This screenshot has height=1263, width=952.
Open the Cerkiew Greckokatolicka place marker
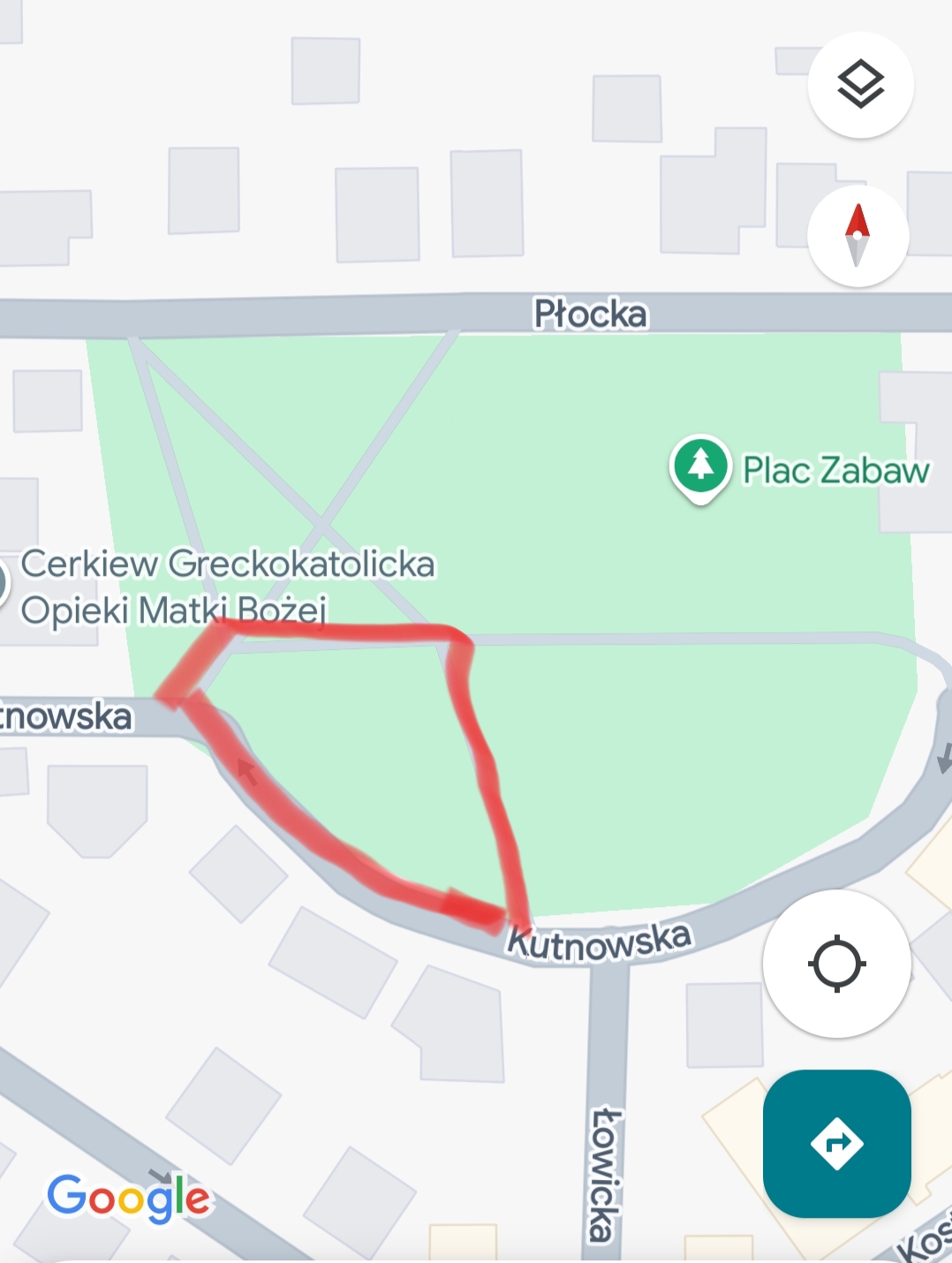4,584
